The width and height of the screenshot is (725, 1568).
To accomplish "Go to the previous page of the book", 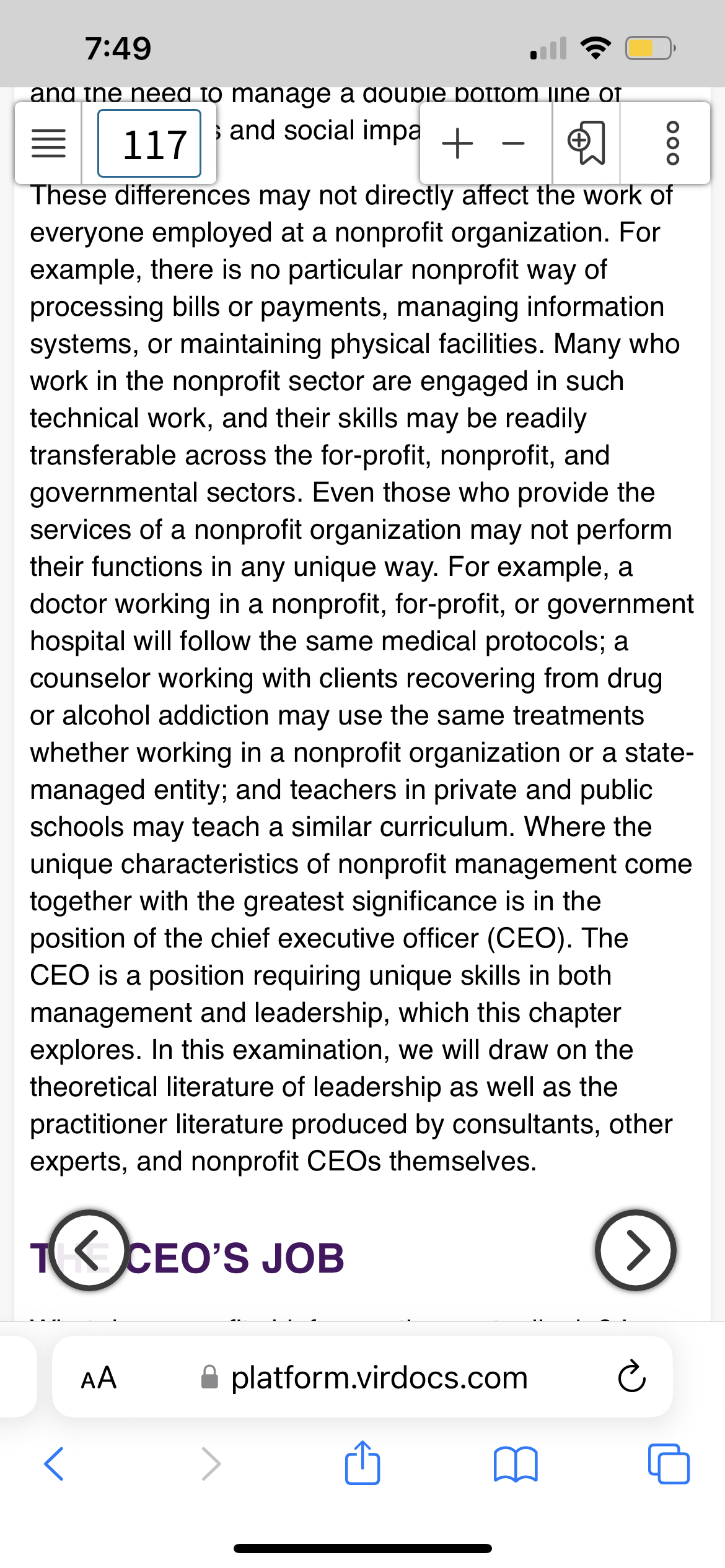I will [x=89, y=1250].
